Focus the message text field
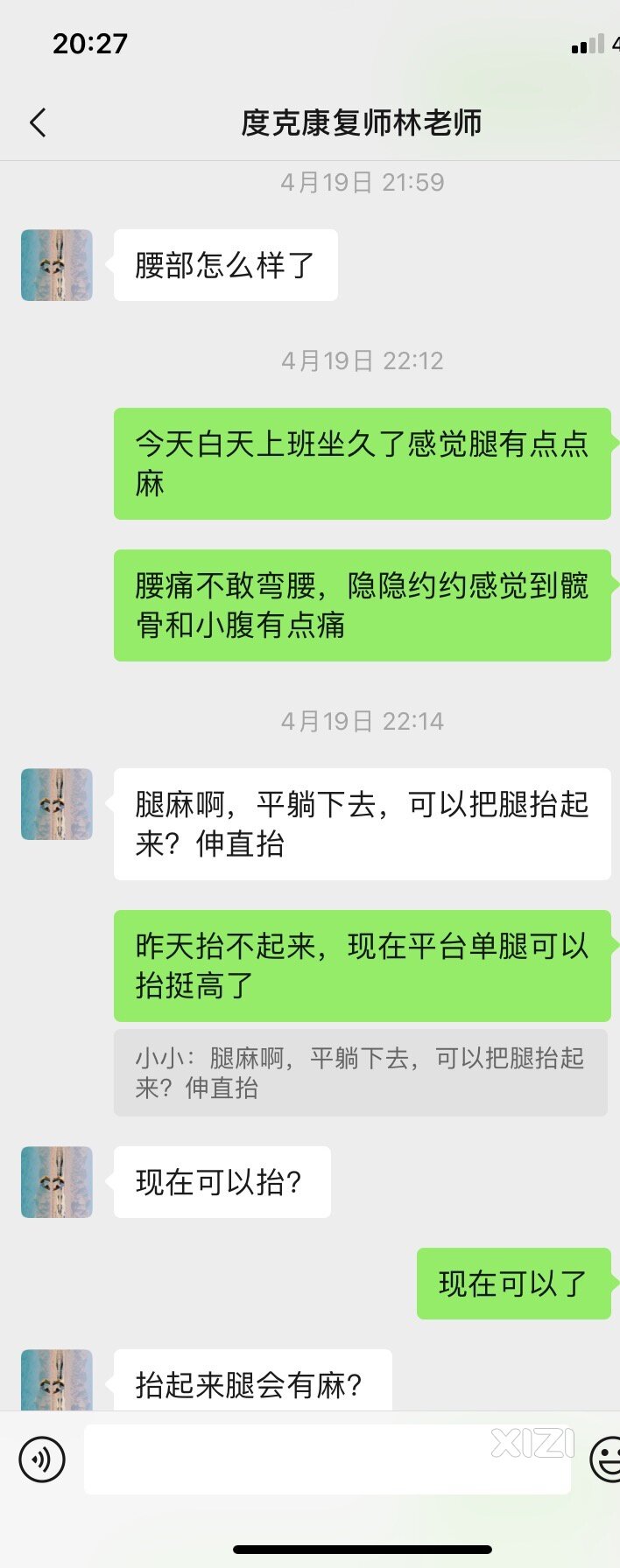 (327, 1459)
